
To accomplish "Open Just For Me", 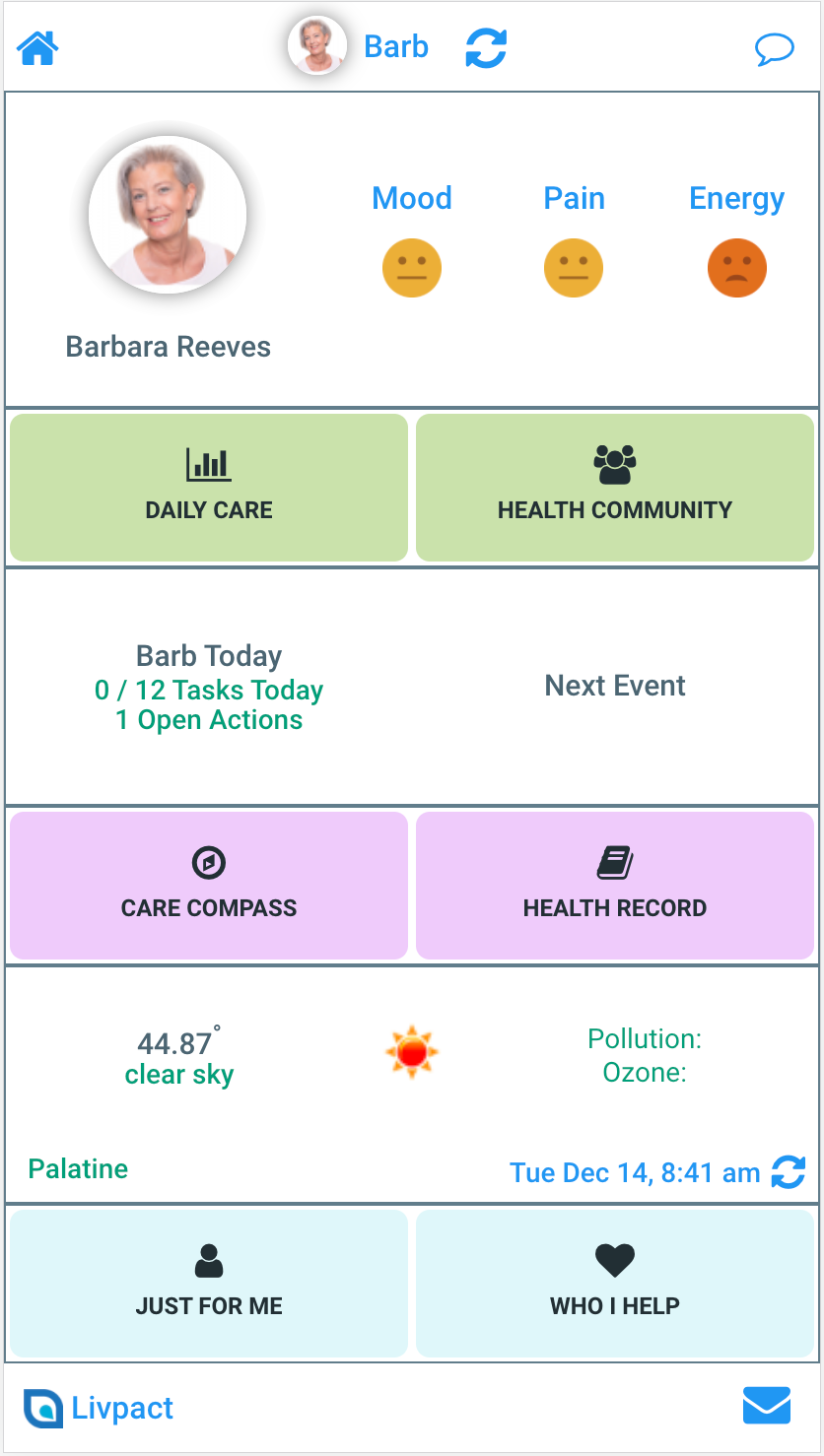I will tap(209, 1284).
